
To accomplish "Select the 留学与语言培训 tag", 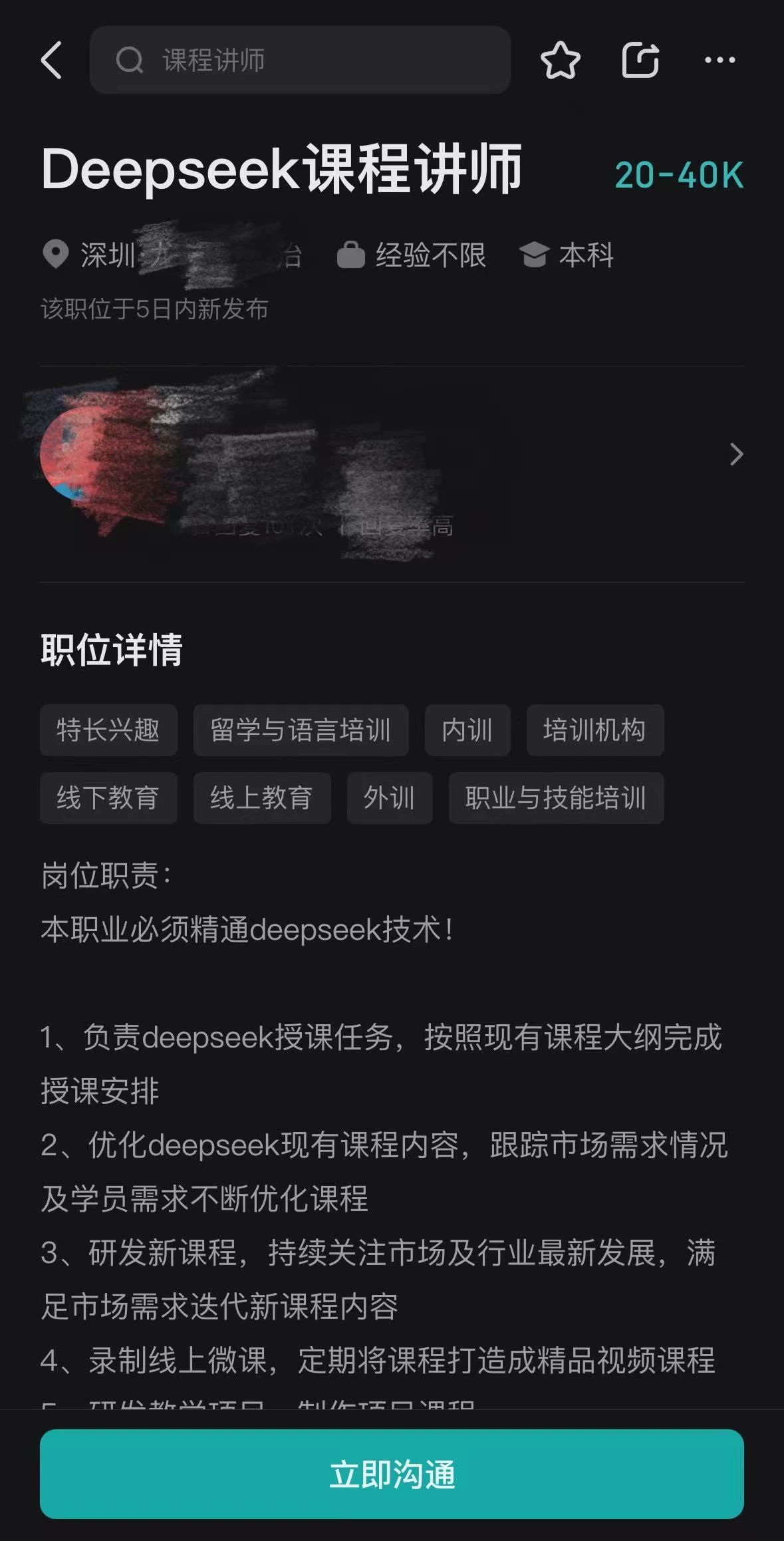I will click(x=301, y=730).
